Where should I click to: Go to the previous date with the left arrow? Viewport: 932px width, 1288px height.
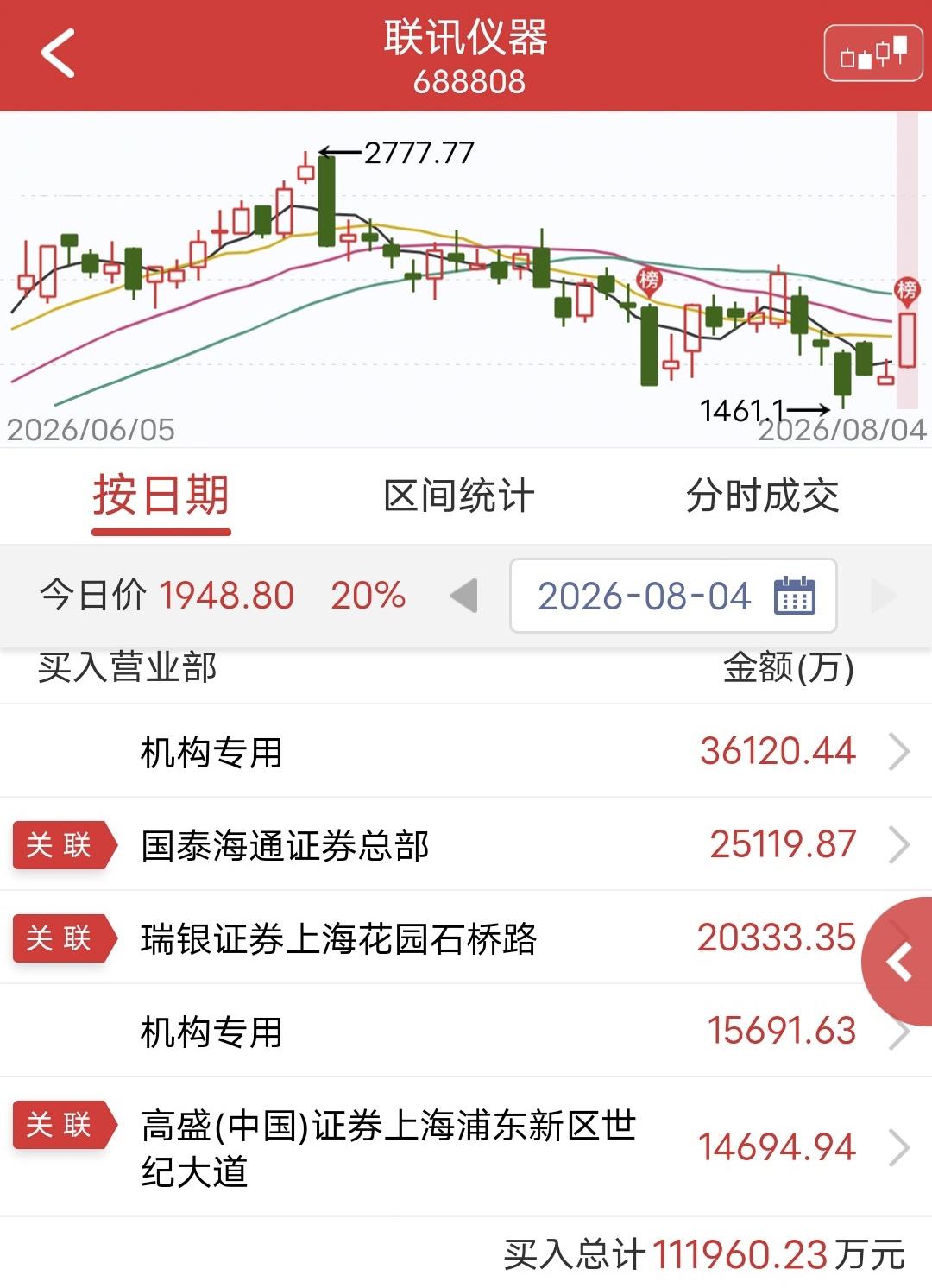[464, 596]
